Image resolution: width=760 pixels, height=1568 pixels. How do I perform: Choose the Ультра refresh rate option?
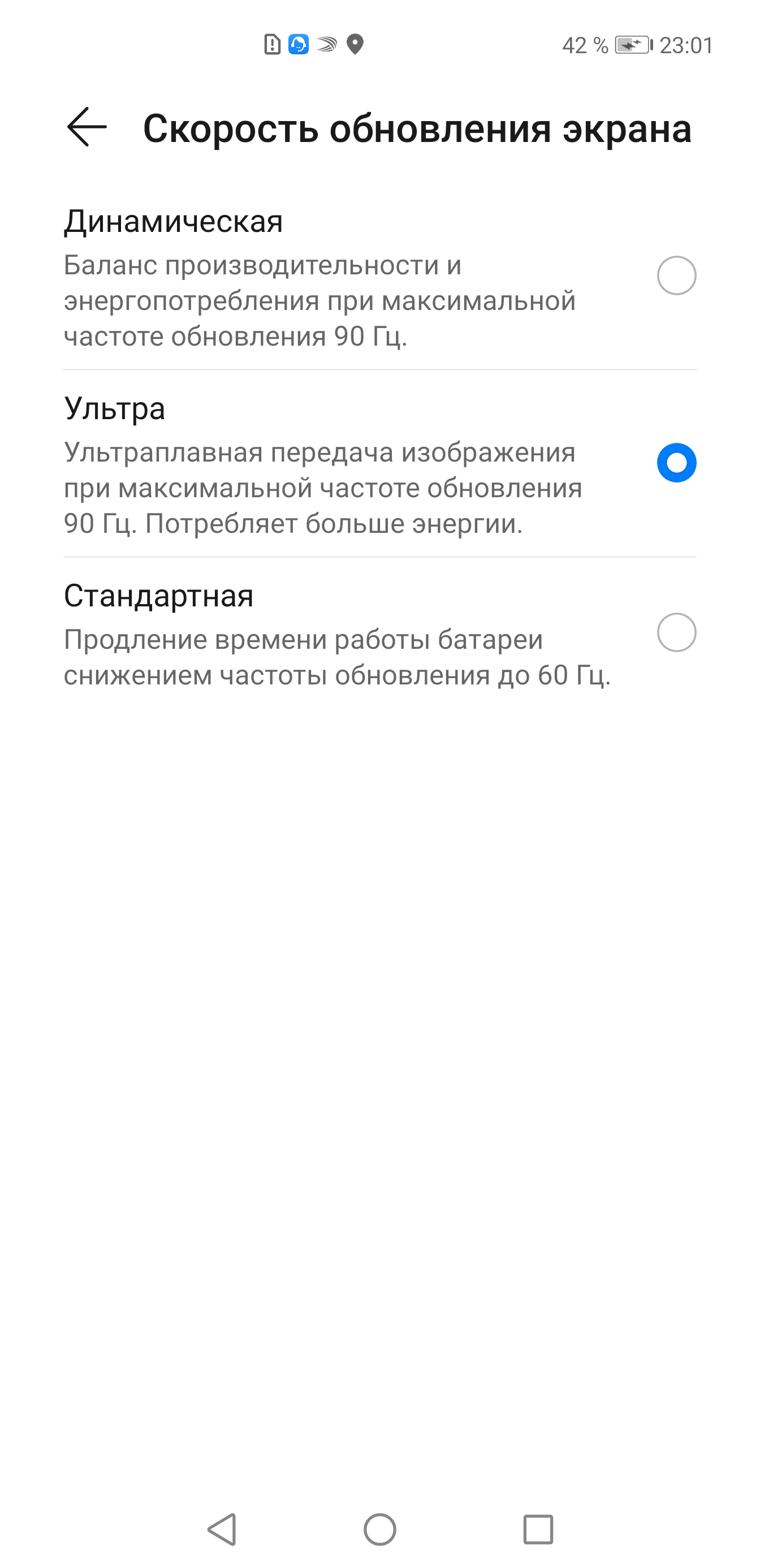[676, 463]
